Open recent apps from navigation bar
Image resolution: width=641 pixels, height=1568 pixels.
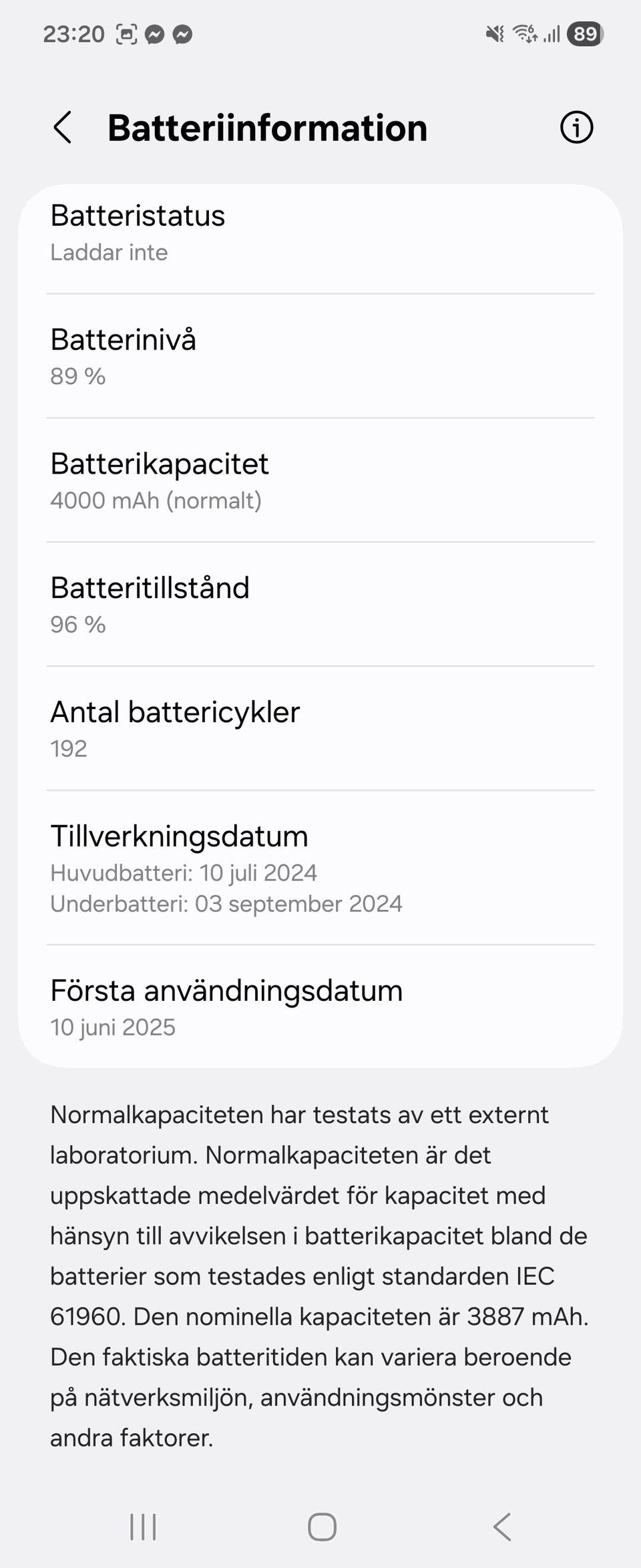(x=143, y=1527)
